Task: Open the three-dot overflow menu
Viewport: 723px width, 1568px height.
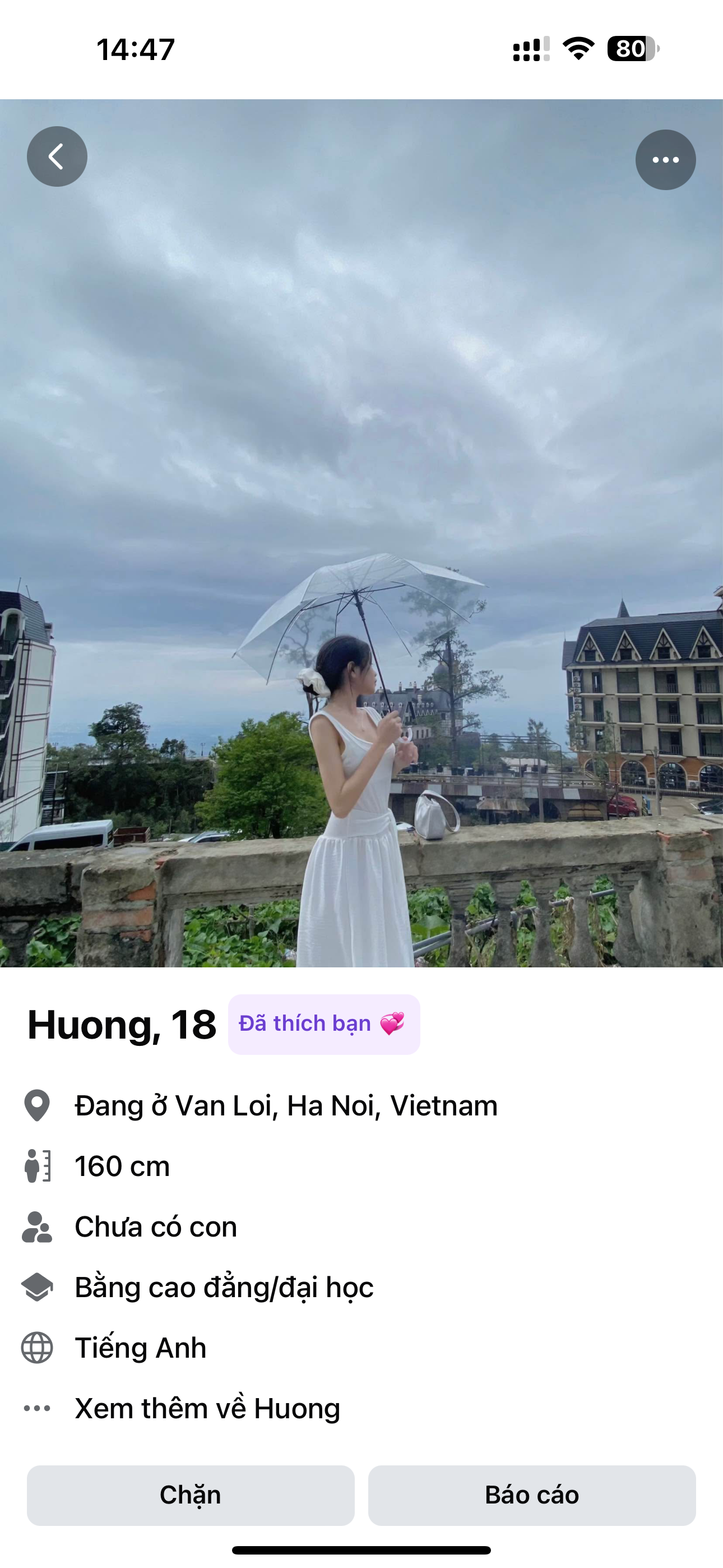Action: click(665, 159)
